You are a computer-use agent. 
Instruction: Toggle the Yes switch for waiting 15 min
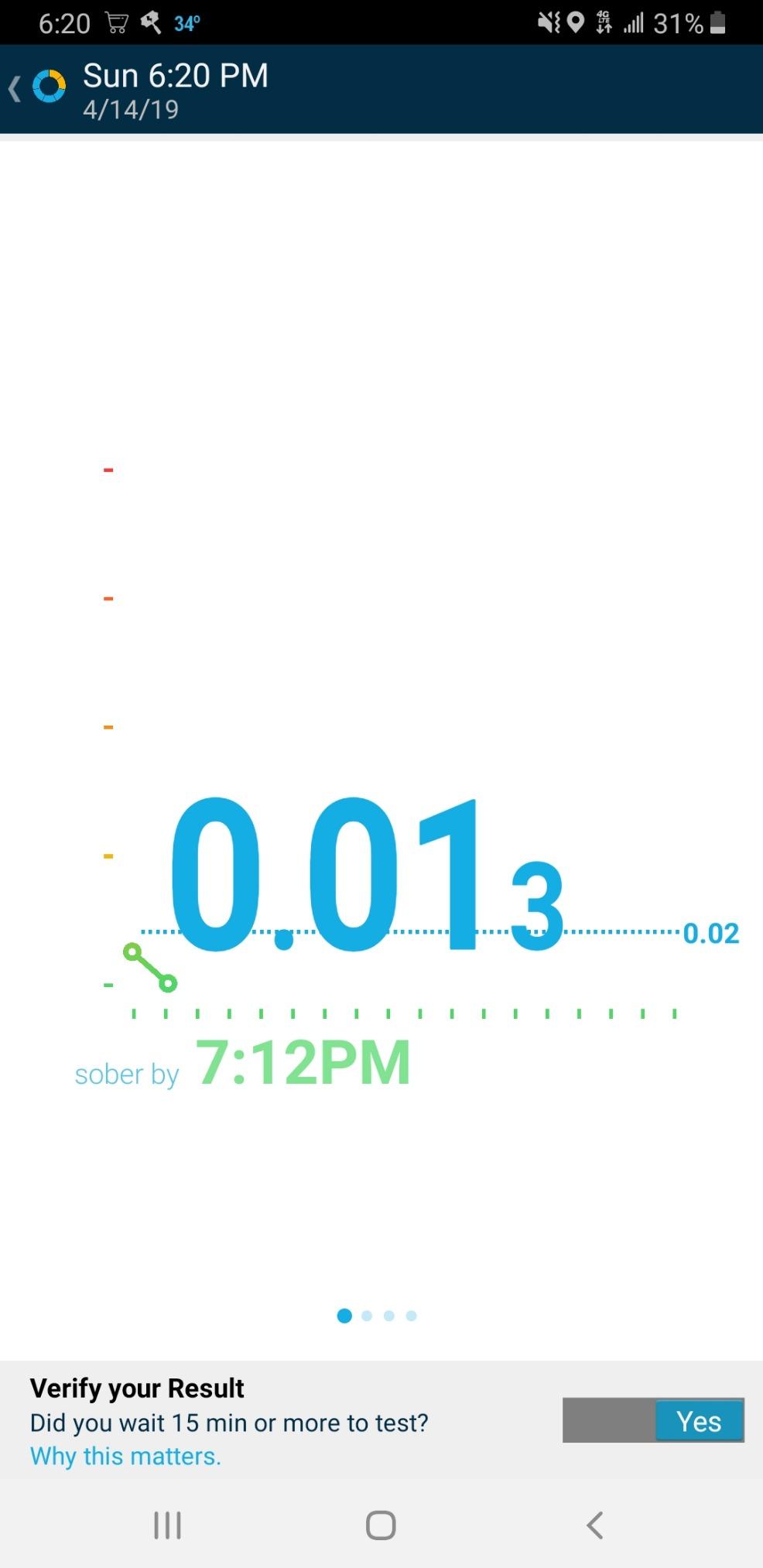pyautogui.click(x=653, y=1419)
